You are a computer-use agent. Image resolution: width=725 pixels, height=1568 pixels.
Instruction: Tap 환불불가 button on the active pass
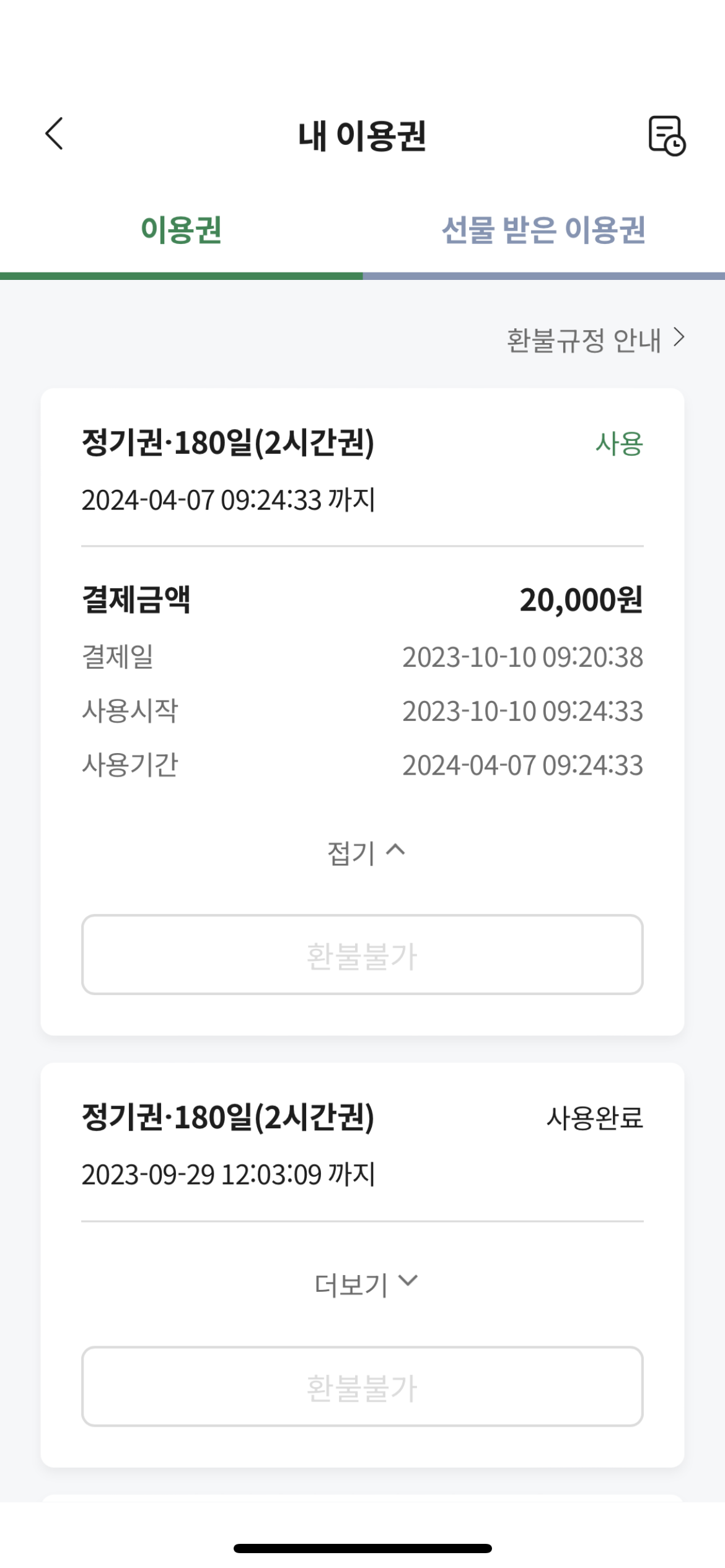click(x=362, y=955)
